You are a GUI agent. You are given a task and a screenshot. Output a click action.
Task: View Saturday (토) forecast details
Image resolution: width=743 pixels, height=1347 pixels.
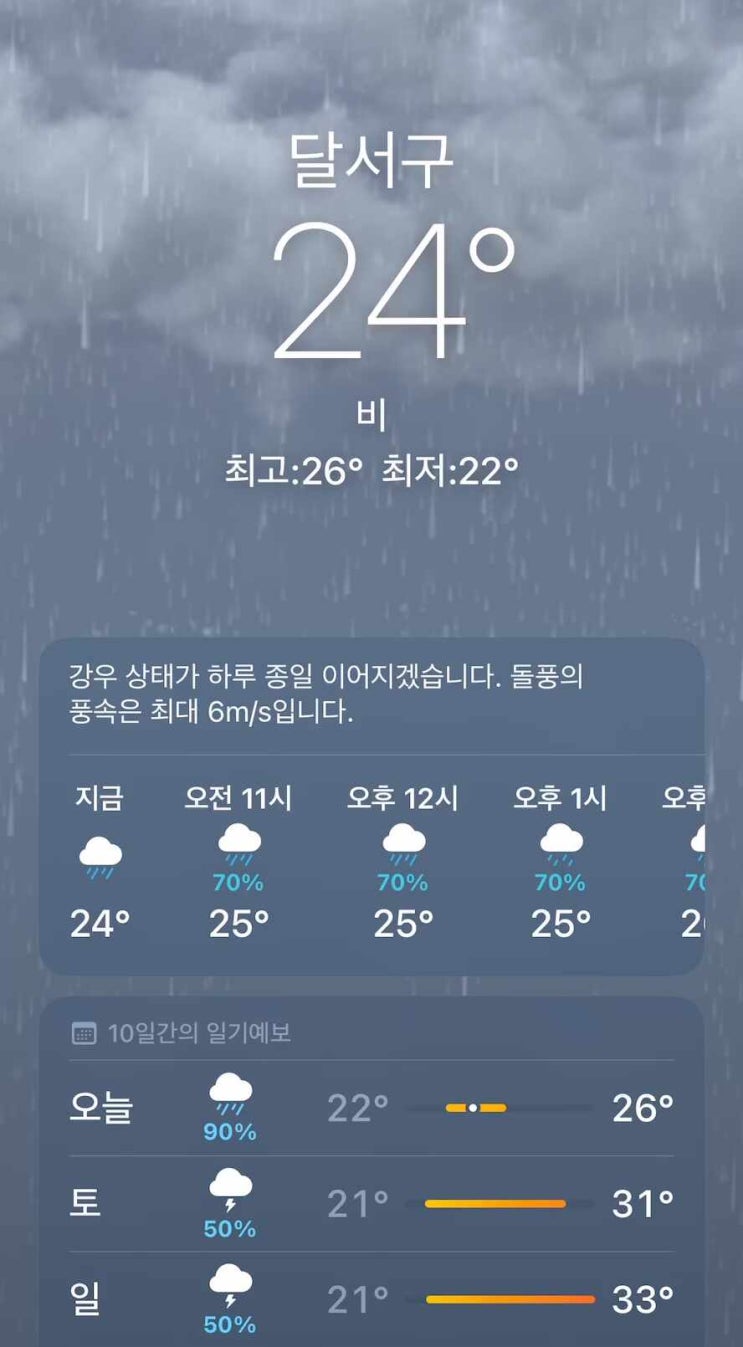point(371,1204)
